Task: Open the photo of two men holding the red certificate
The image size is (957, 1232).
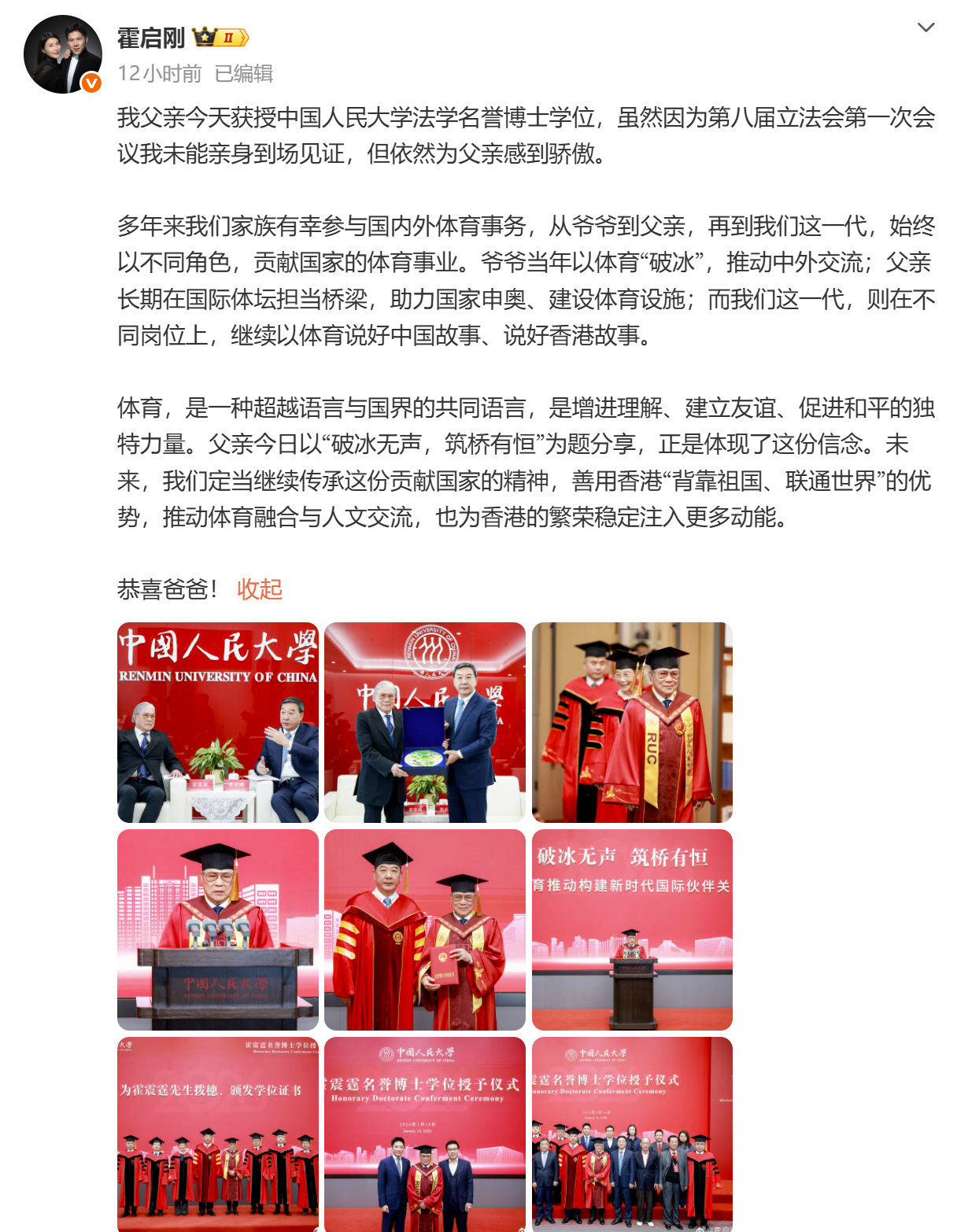Action: pos(425,929)
